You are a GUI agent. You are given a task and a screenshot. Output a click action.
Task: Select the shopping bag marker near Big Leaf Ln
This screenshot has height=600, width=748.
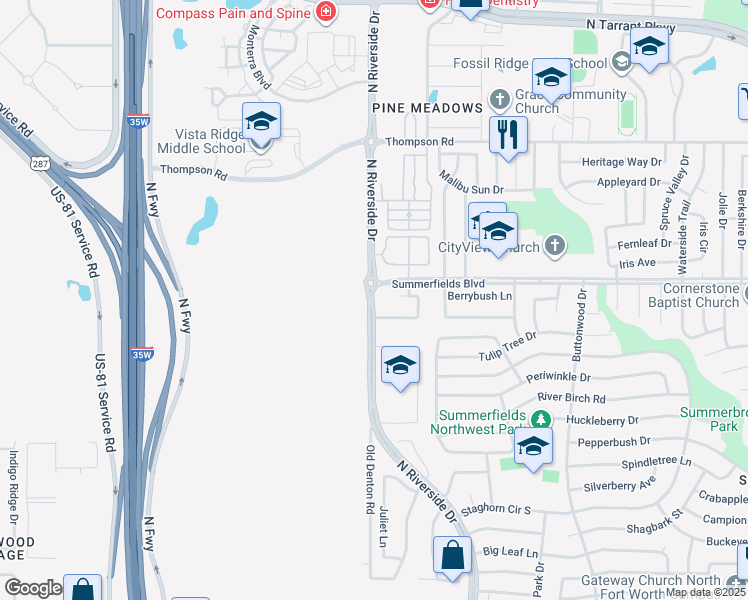click(453, 555)
